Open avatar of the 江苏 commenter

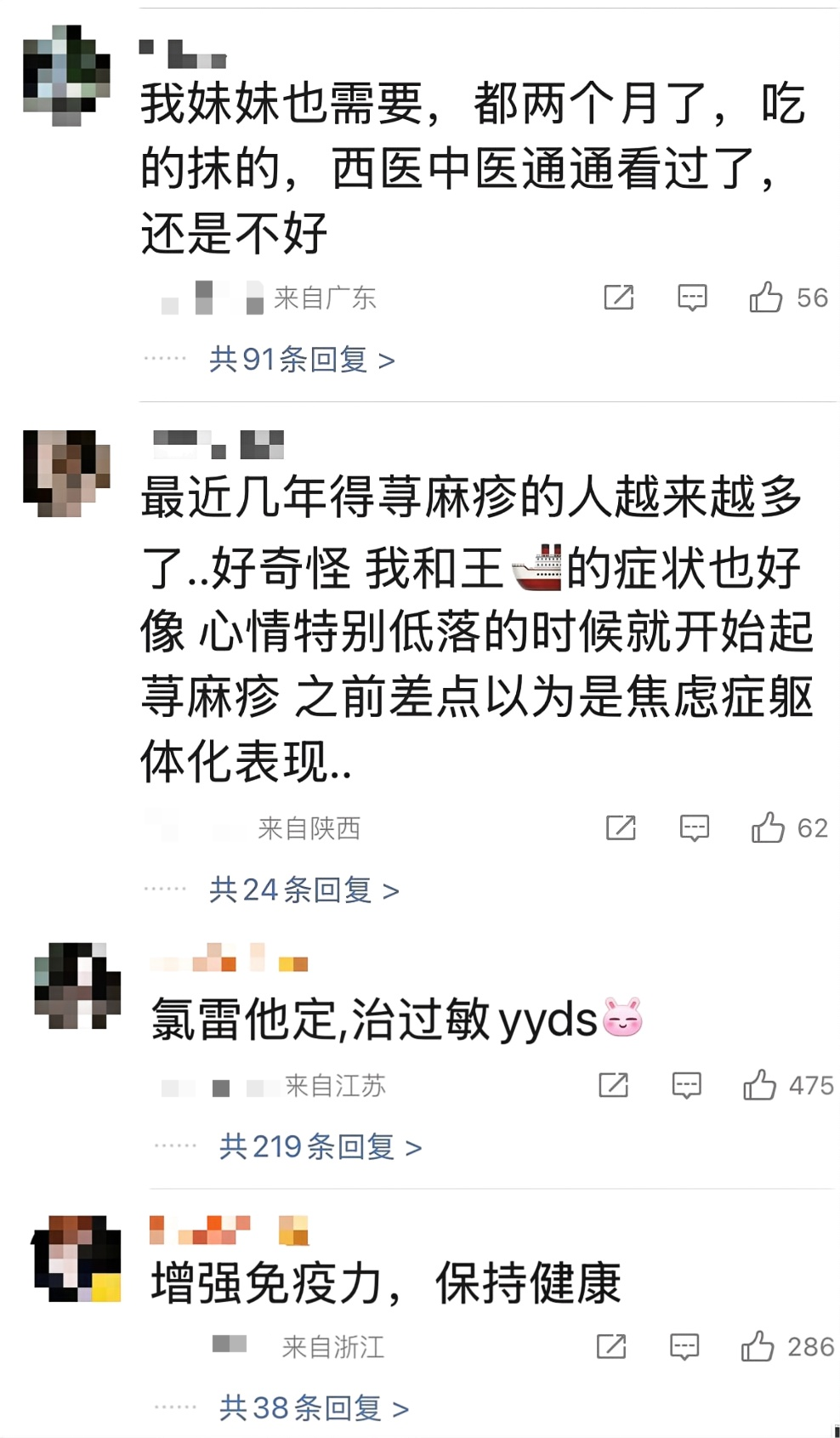pos(77,986)
